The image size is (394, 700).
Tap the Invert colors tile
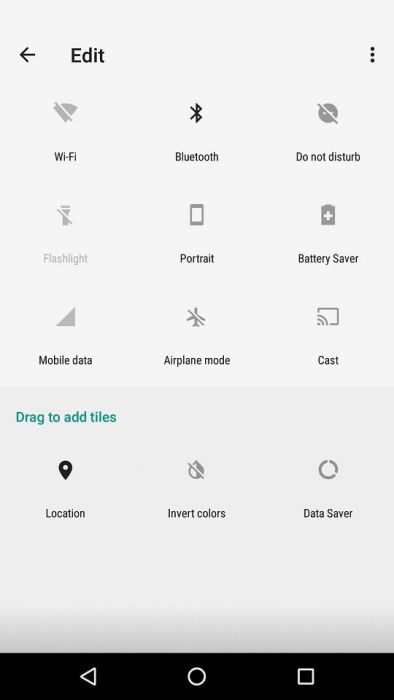(x=196, y=488)
